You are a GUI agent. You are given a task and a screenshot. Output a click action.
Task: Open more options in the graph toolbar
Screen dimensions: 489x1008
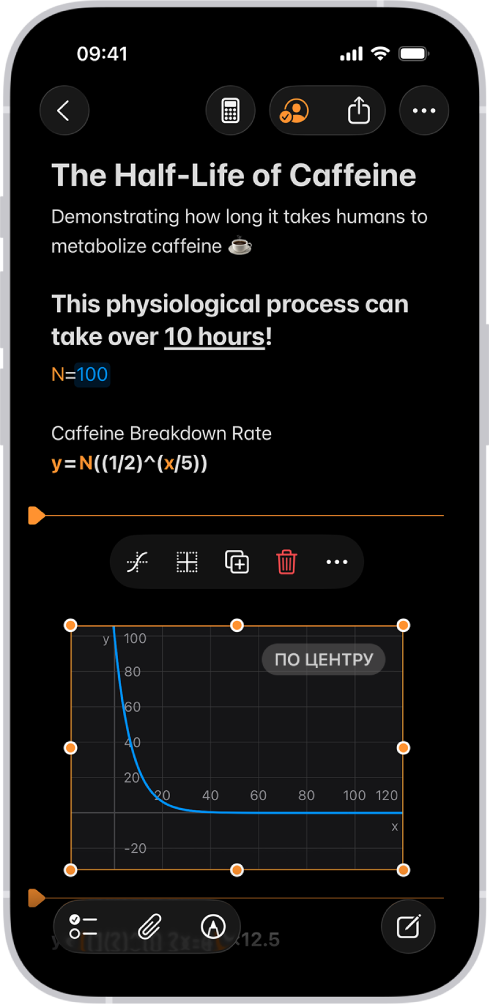(x=337, y=562)
